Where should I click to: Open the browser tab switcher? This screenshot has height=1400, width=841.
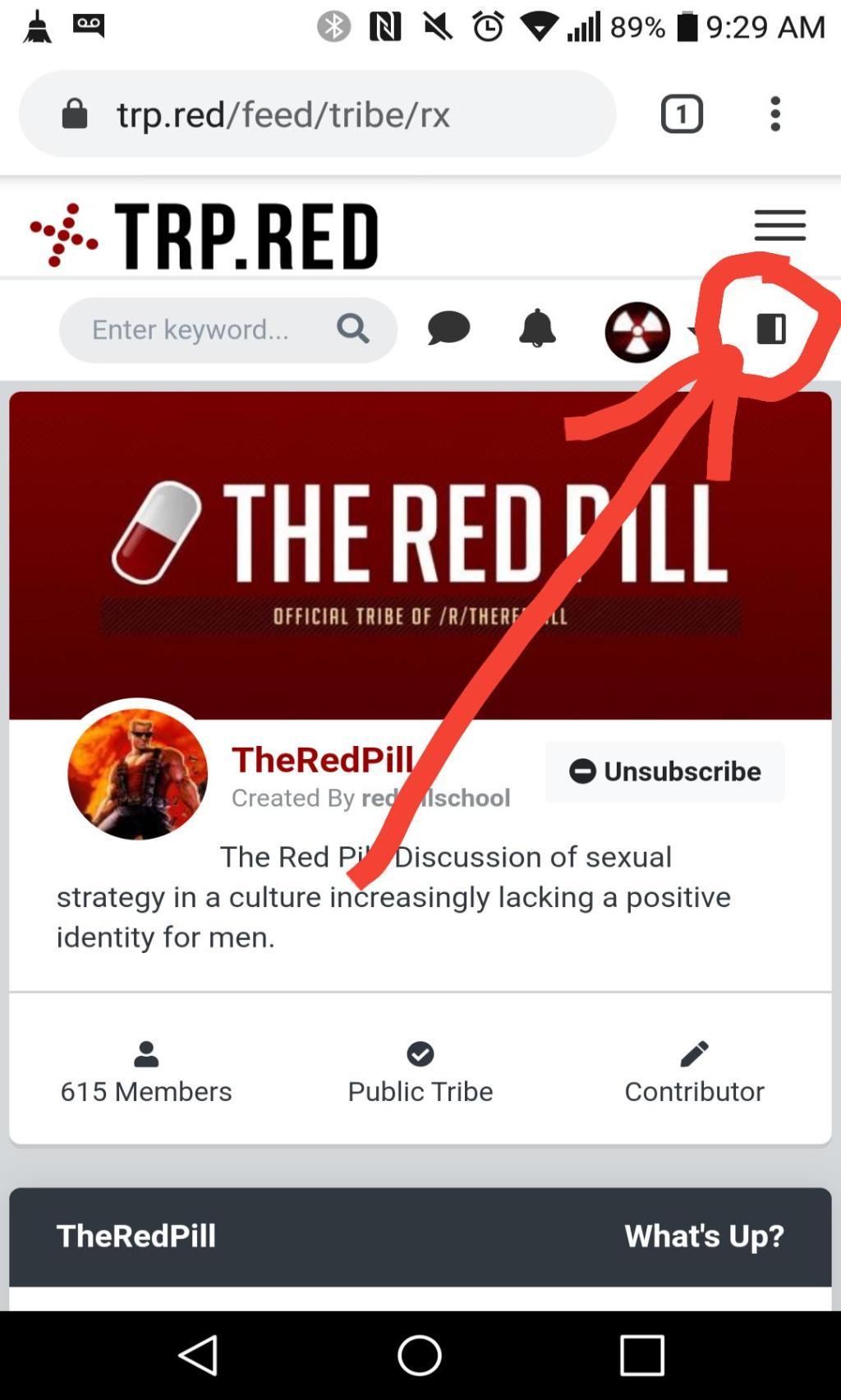pos(682,114)
